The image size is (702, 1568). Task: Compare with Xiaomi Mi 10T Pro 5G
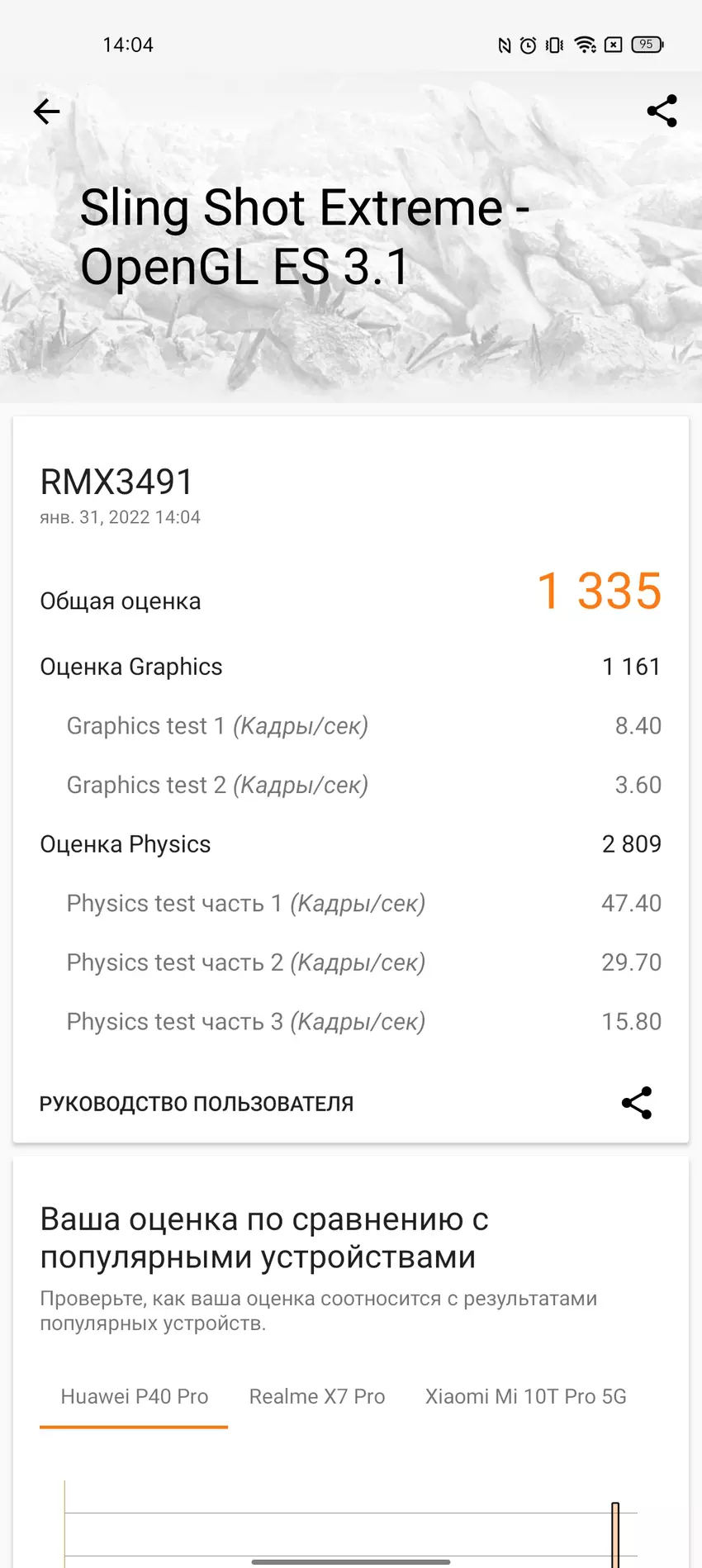(525, 1396)
